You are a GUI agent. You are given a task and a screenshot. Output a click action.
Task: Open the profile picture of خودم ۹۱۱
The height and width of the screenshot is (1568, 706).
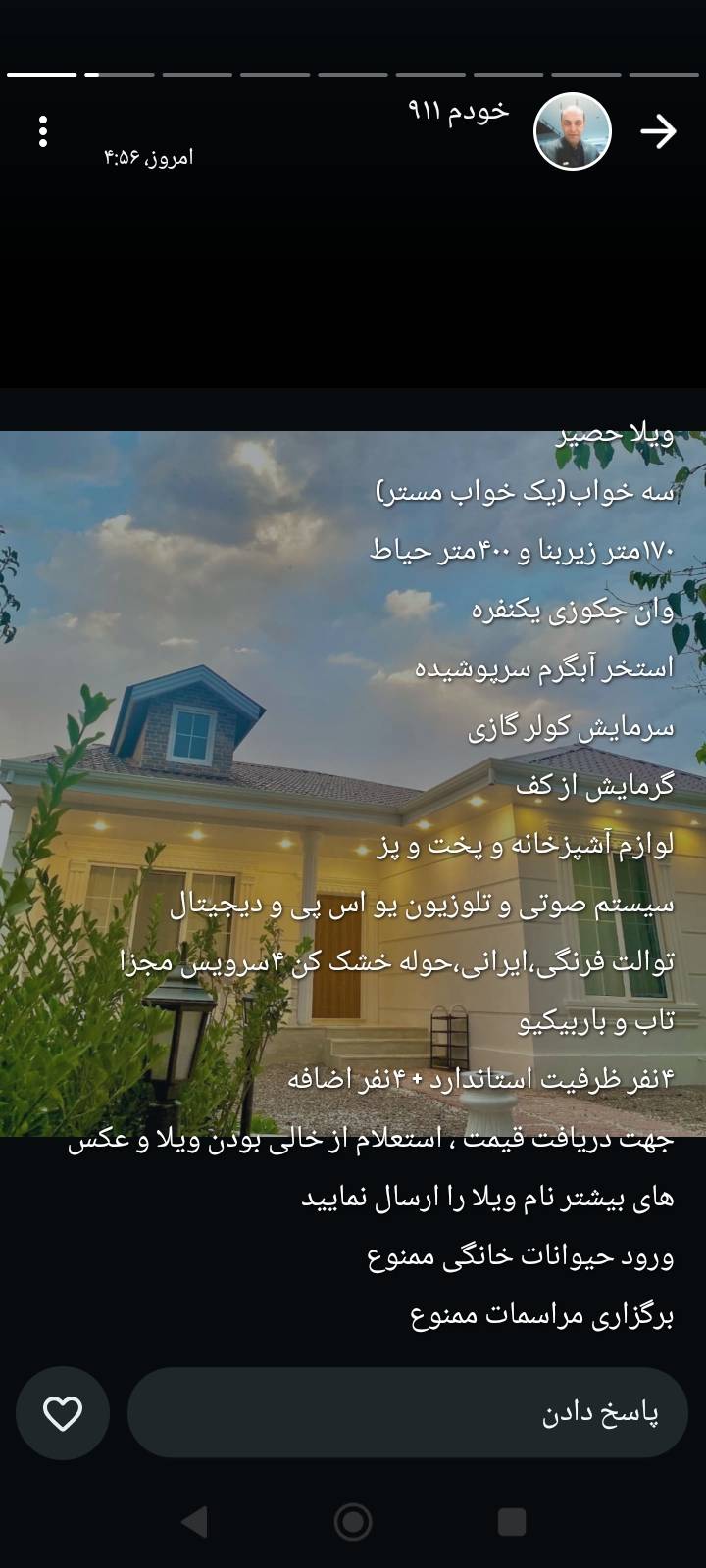tap(573, 132)
